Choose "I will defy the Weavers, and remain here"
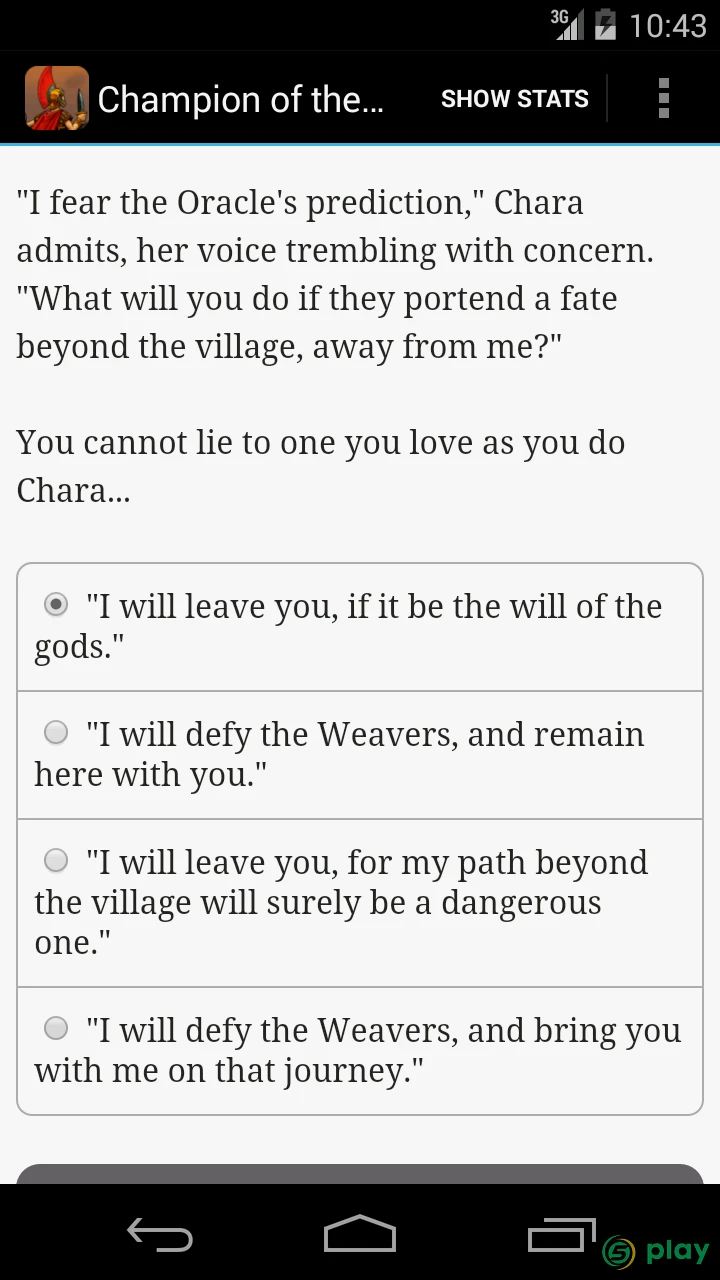Screen dimensions: 720x1280 point(360,755)
